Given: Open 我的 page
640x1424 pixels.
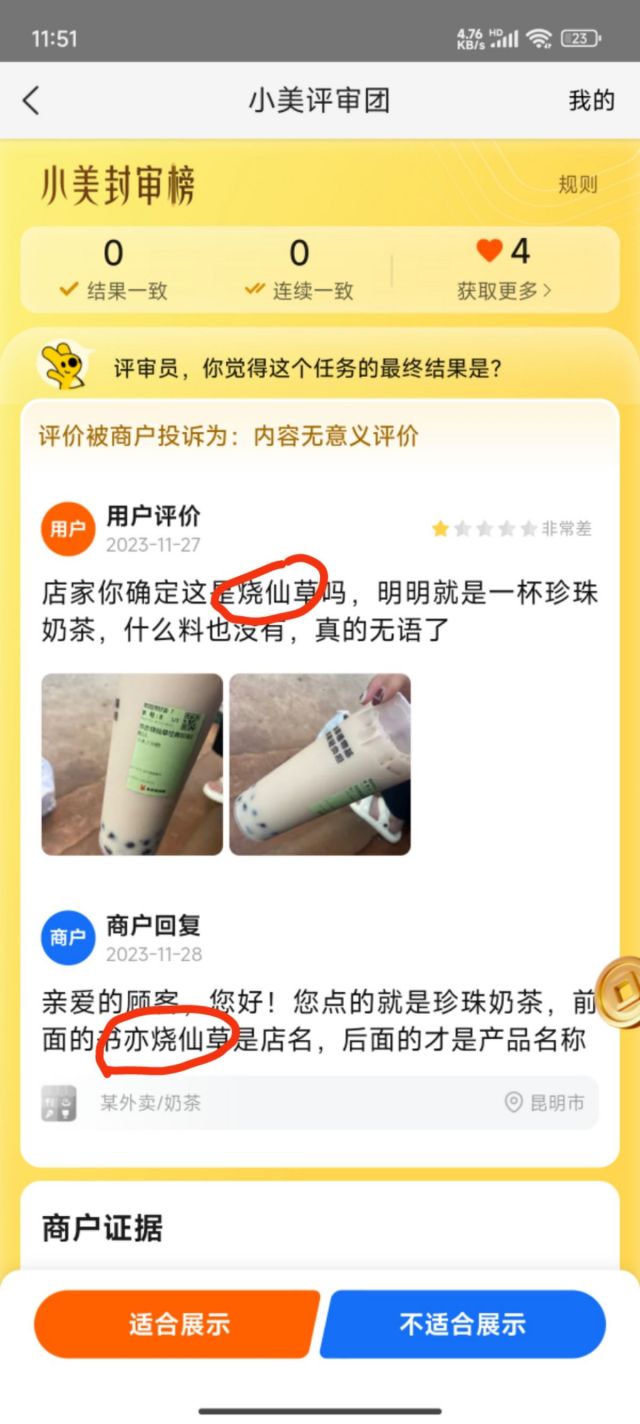Looking at the screenshot, I should (x=591, y=100).
